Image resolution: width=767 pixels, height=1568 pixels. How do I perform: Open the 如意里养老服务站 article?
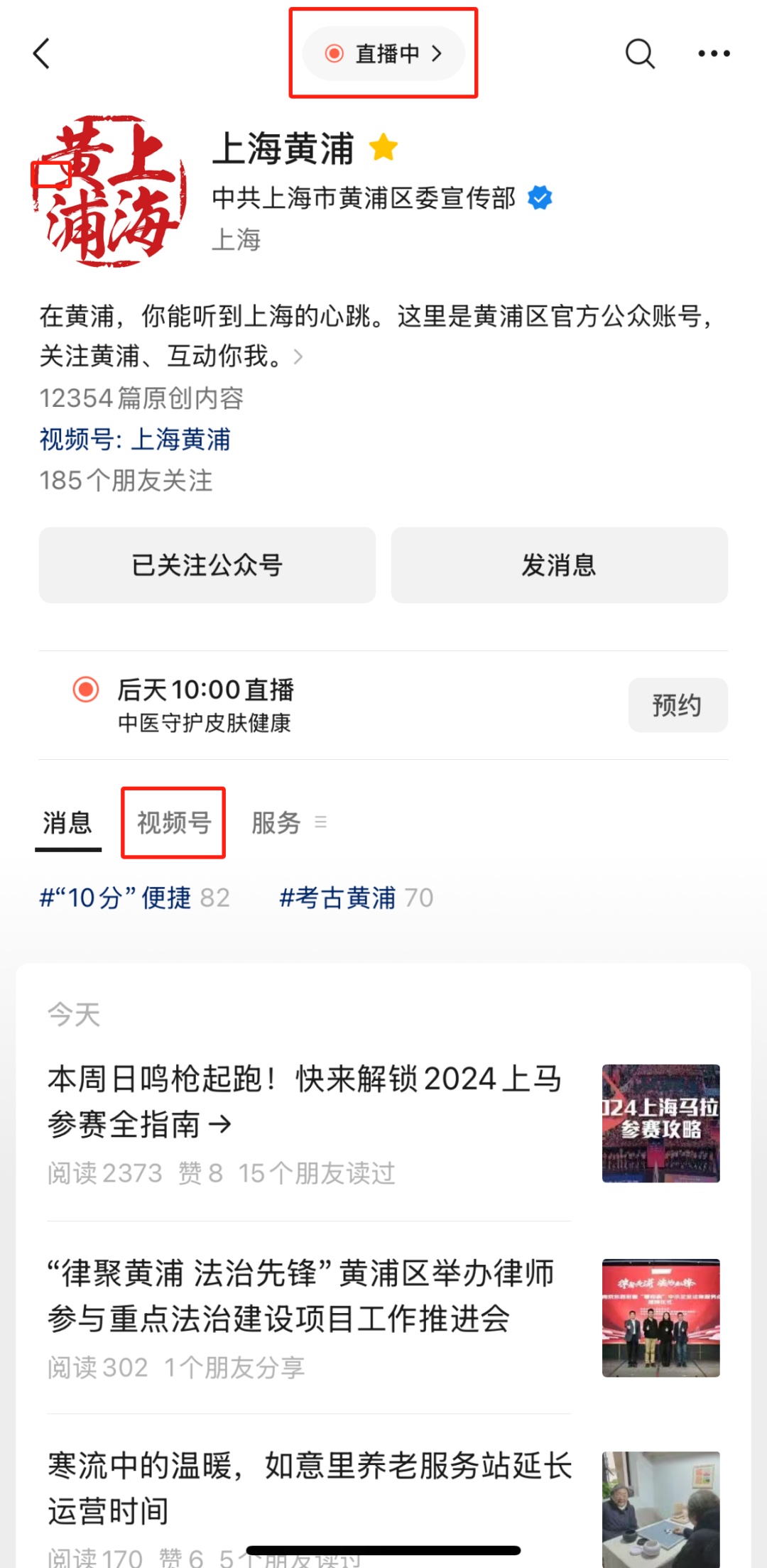point(310,1487)
